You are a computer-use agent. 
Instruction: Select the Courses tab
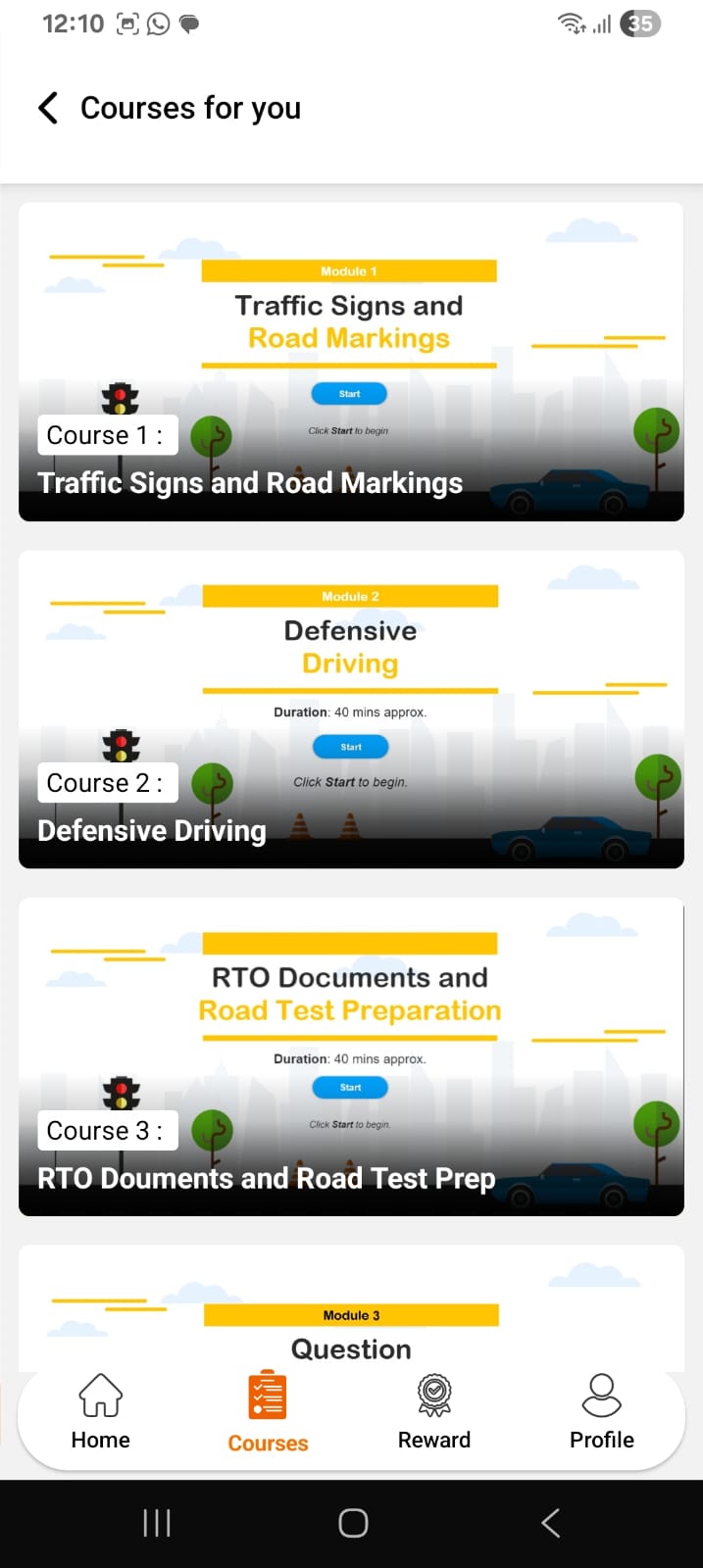coord(268,1411)
